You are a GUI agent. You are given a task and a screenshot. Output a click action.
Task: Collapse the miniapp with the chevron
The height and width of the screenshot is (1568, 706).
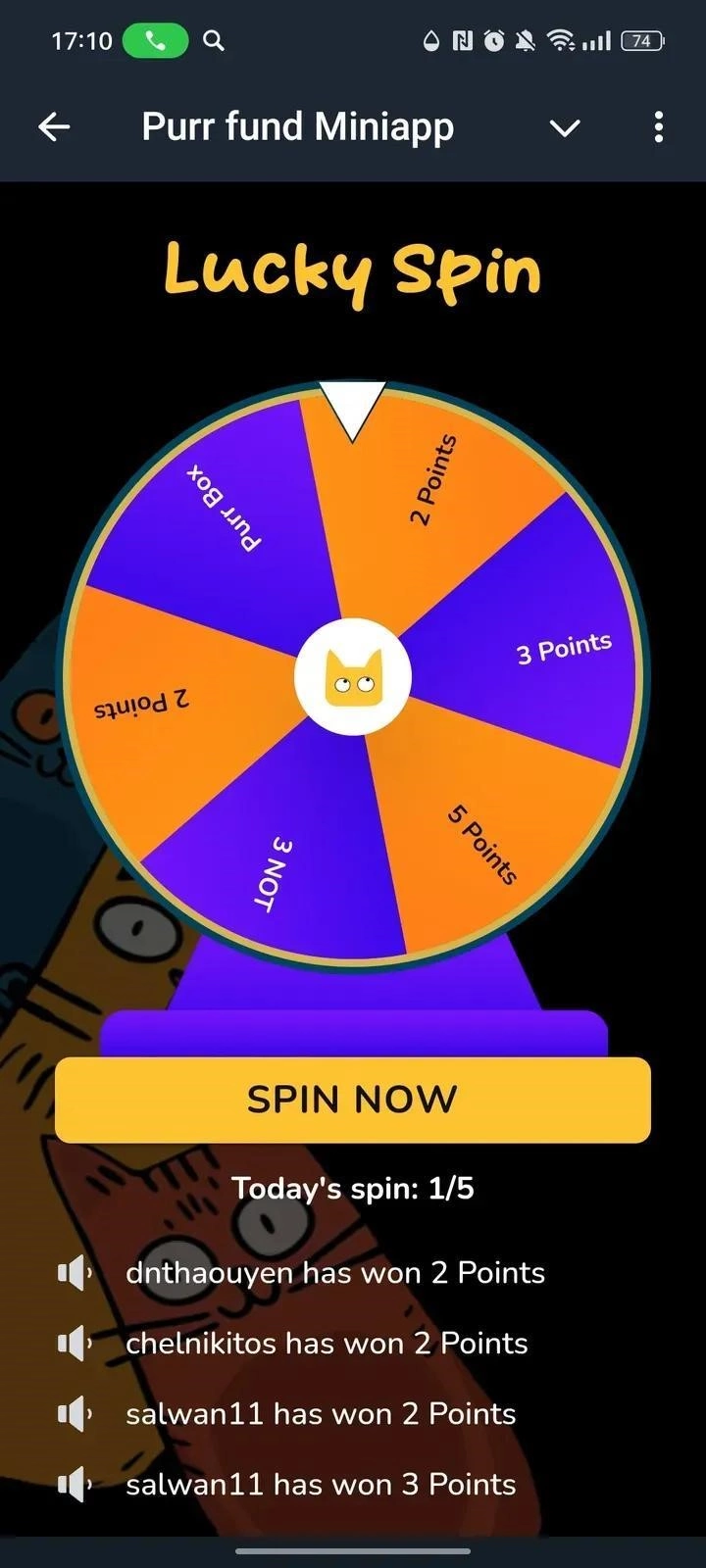[565, 127]
